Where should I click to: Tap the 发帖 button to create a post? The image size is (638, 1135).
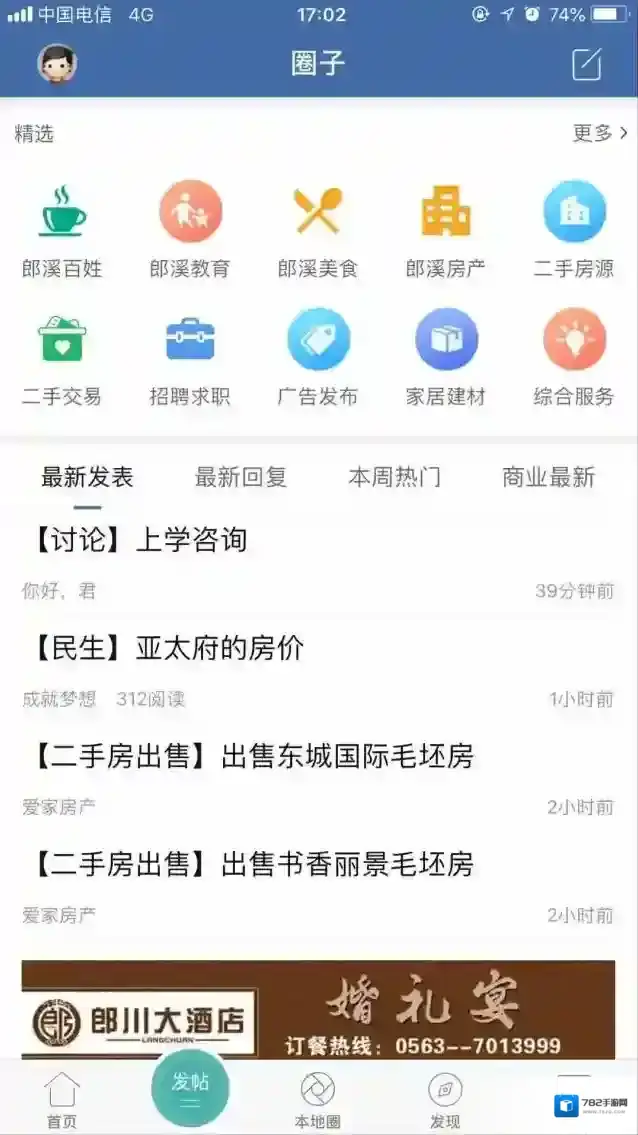point(190,1087)
